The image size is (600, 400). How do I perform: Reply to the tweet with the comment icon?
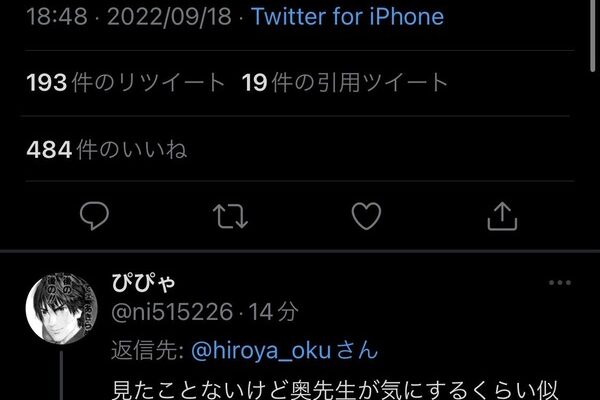click(93, 215)
